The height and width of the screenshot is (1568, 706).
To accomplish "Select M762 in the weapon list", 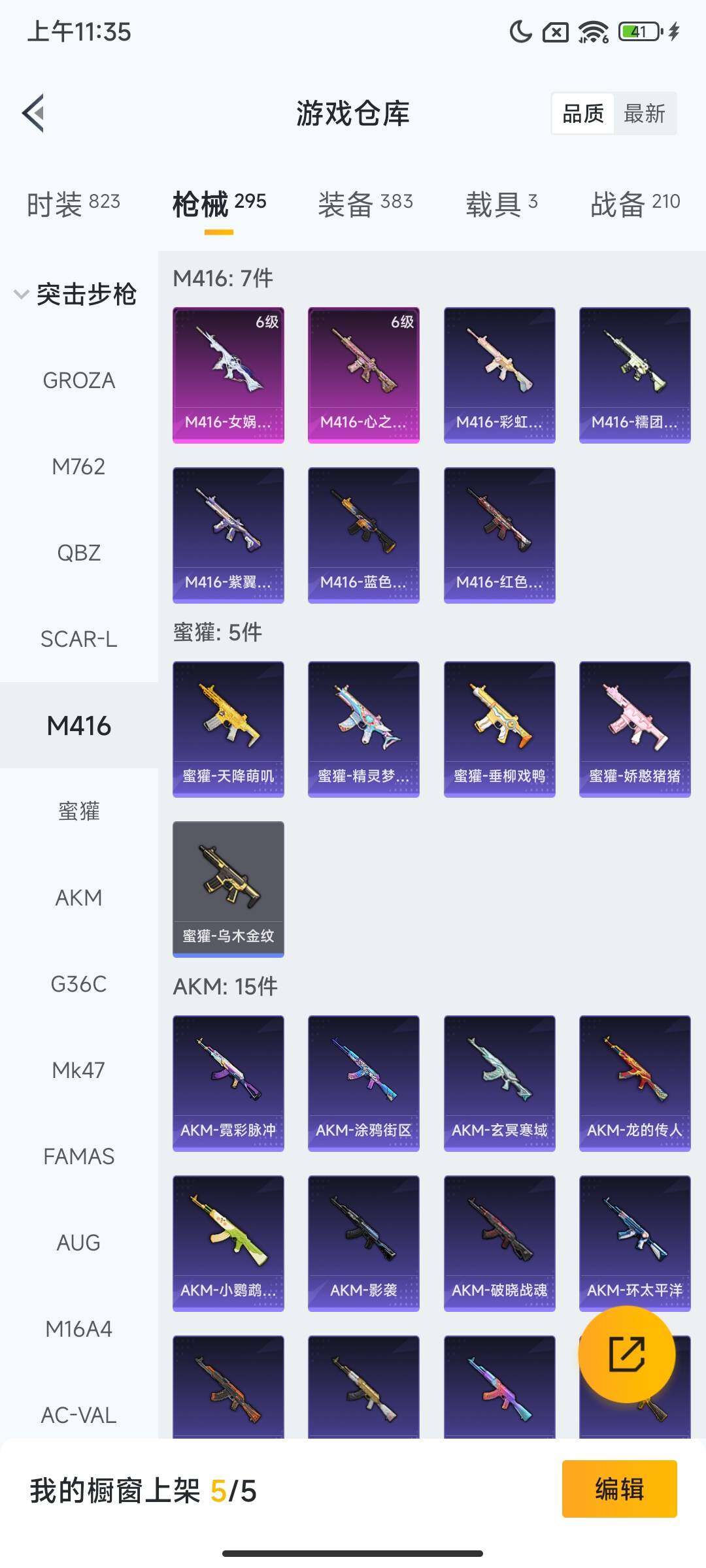I will coord(78,466).
